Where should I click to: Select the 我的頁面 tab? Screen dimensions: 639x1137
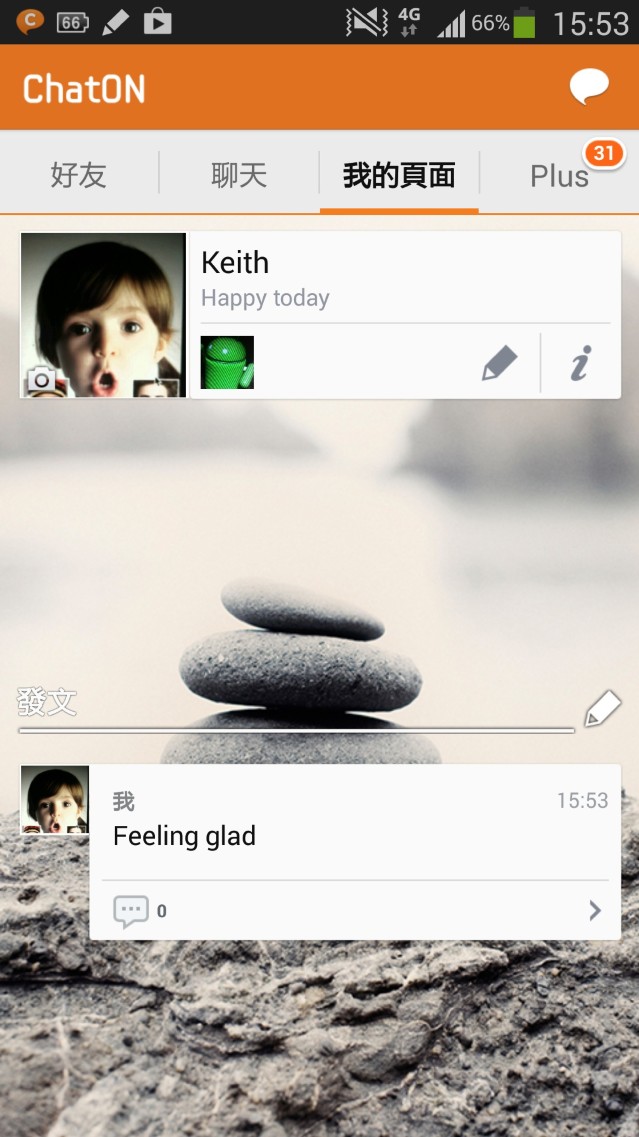[399, 176]
